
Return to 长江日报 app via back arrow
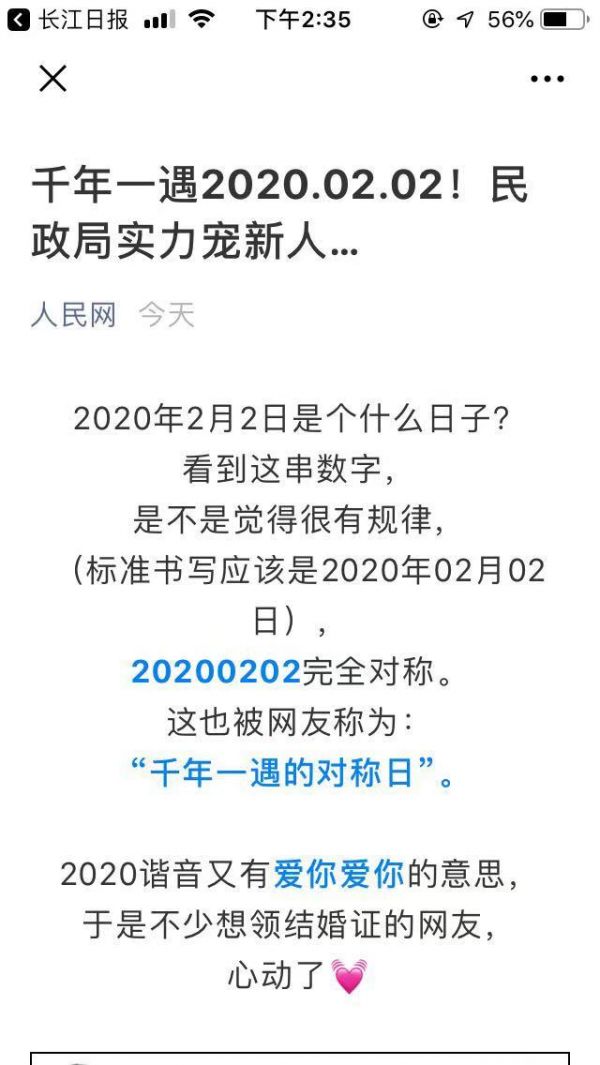pyautogui.click(x=18, y=19)
